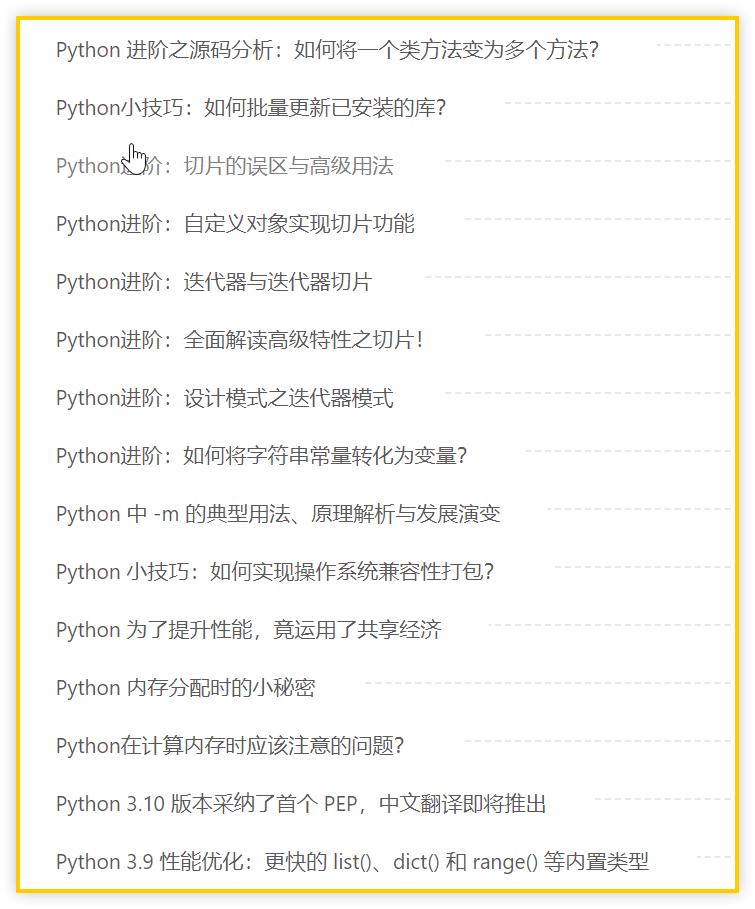
Task: Open tip on OS-compatible packaging
Action: 275,572
